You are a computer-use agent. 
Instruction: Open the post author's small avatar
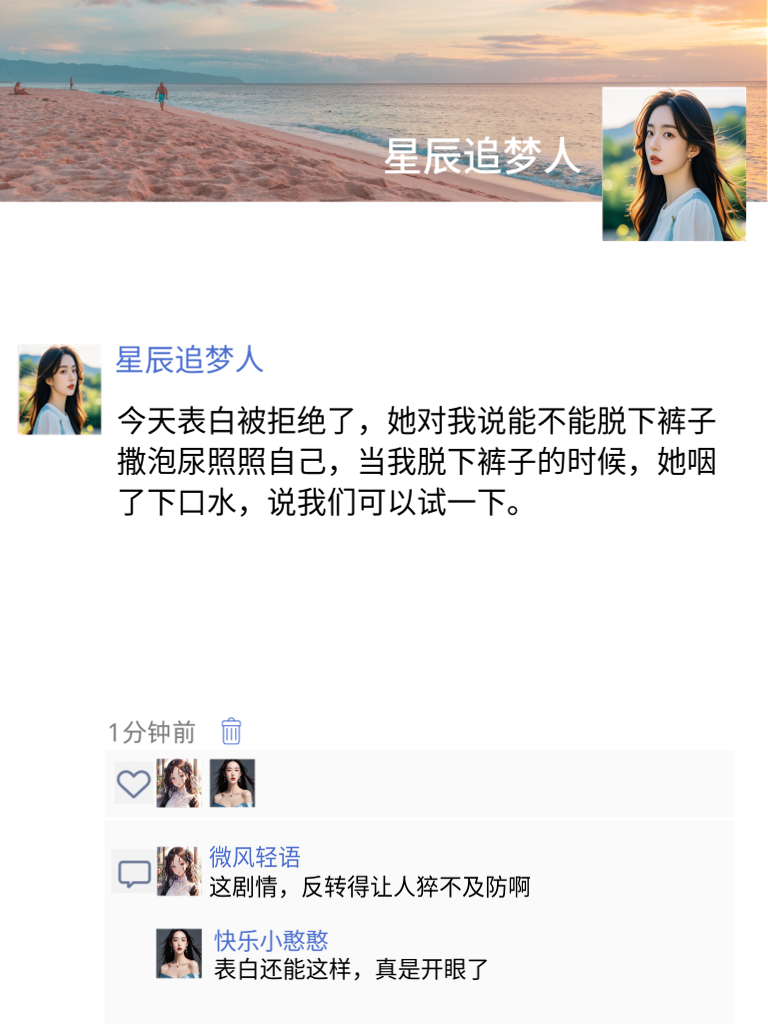[60, 390]
